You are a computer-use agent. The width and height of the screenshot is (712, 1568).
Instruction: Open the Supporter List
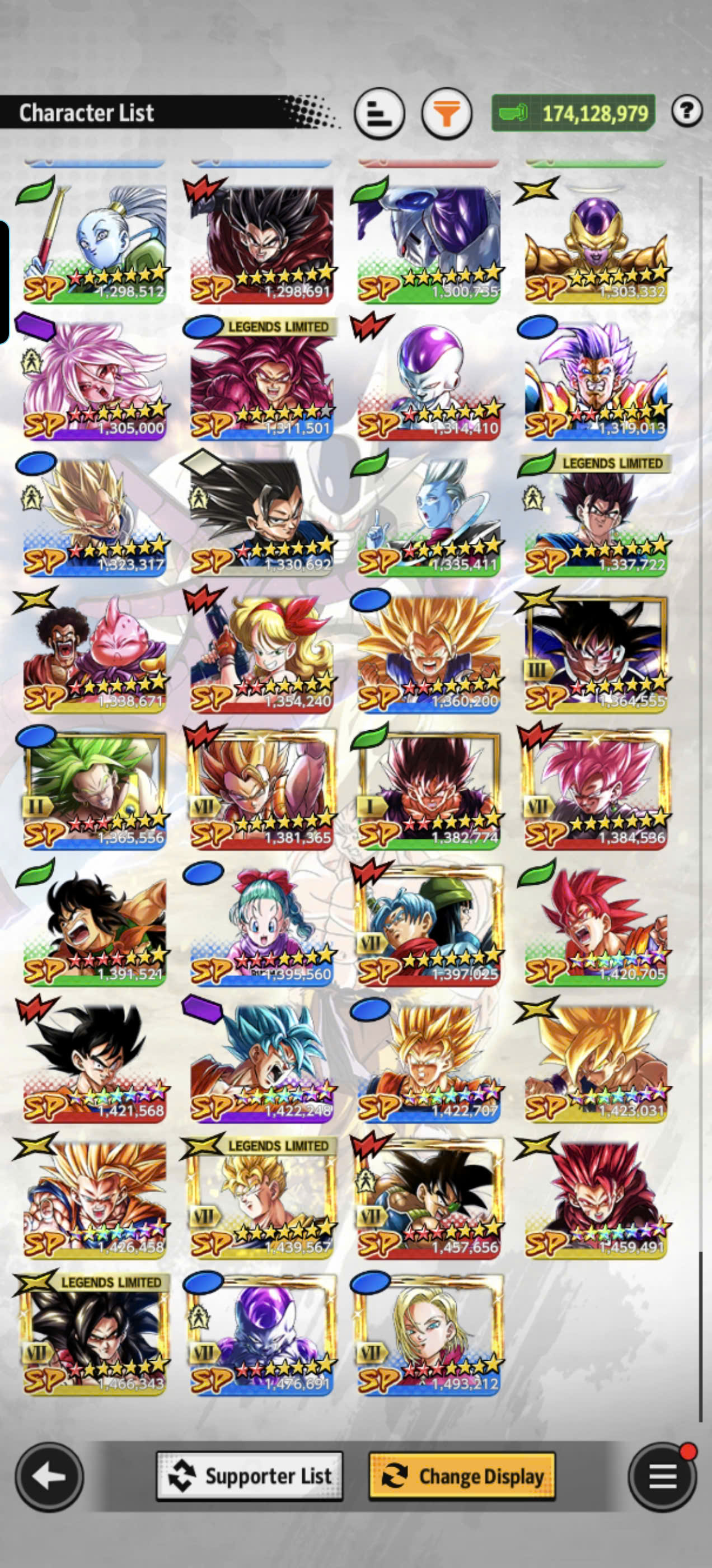tap(250, 1476)
